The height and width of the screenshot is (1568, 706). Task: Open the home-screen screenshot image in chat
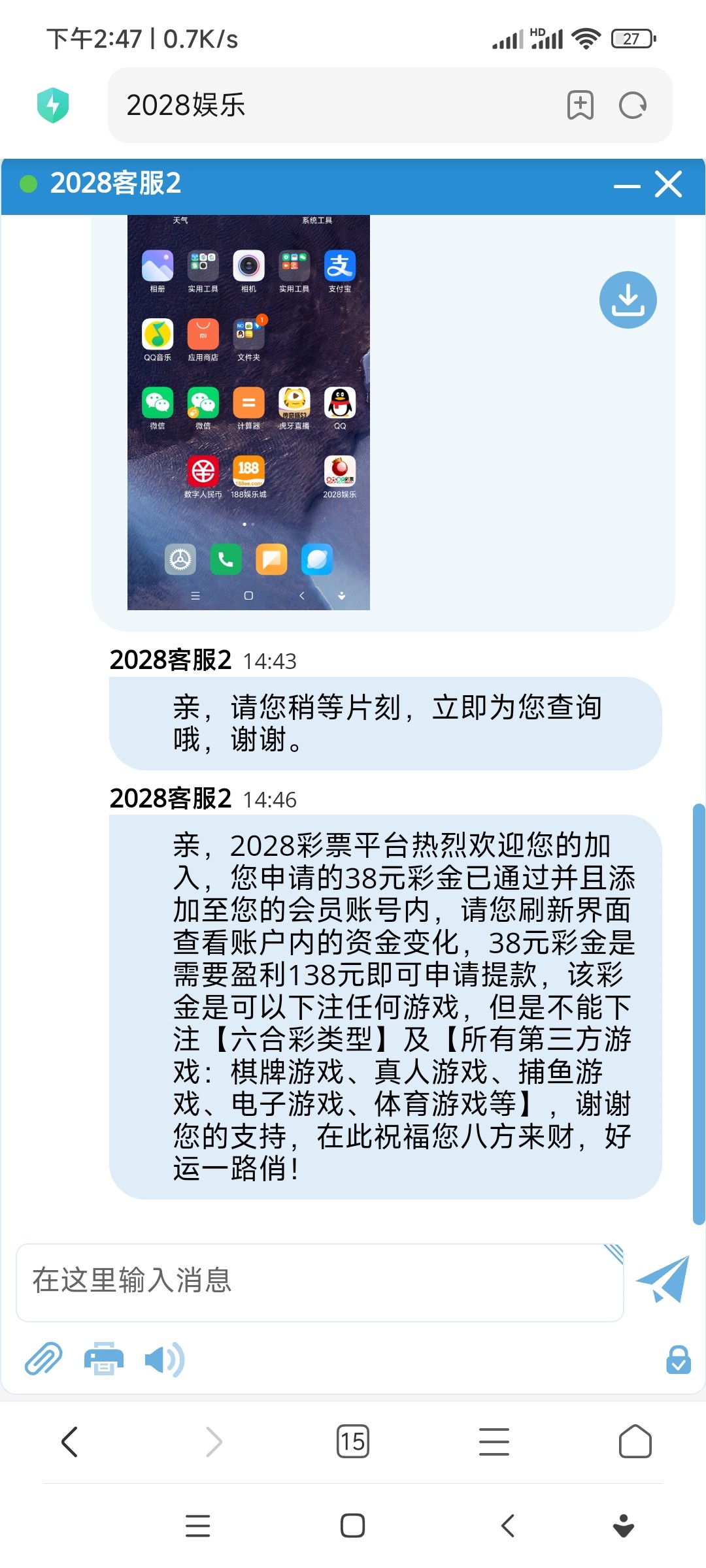(248, 412)
